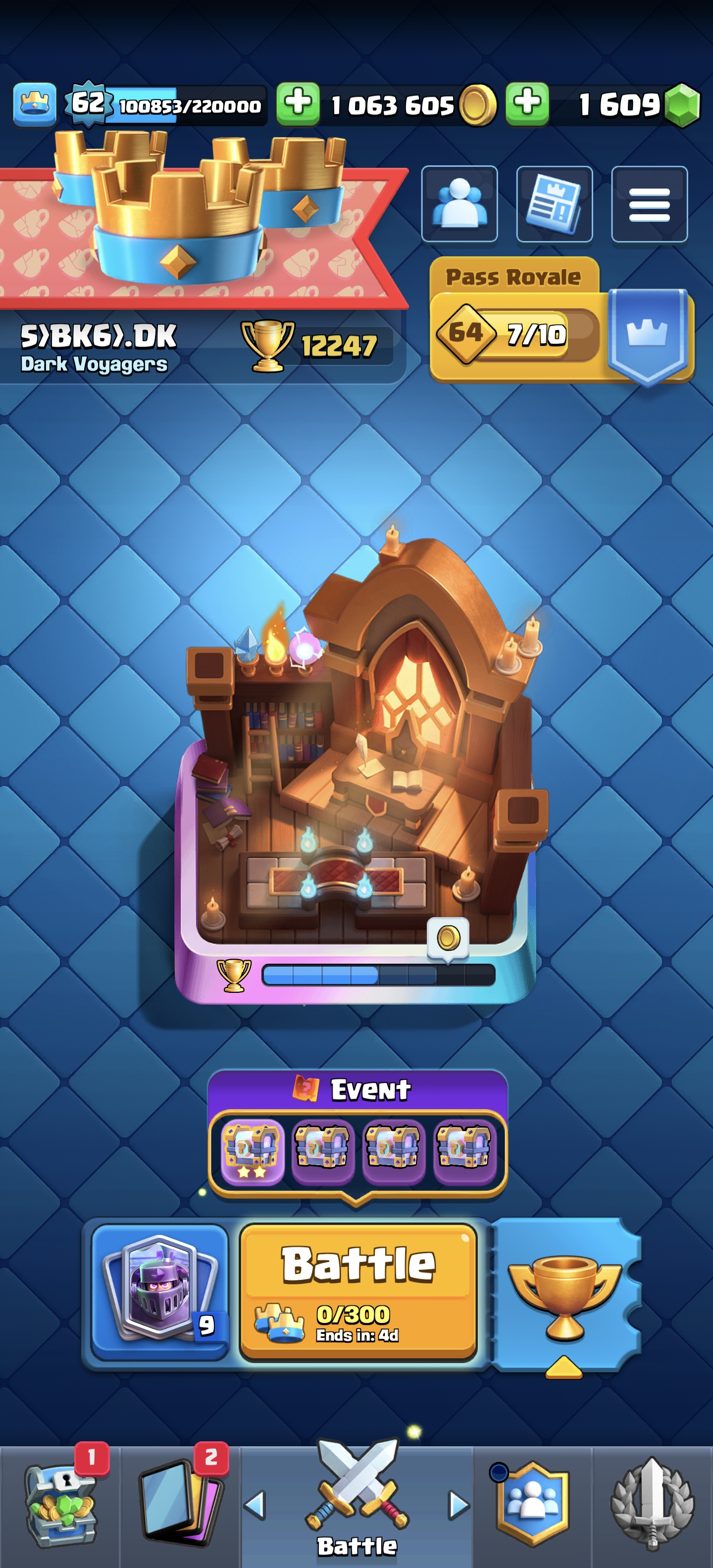
Task: Open the player name banner 5)BK6).DK
Action: pos(98,347)
